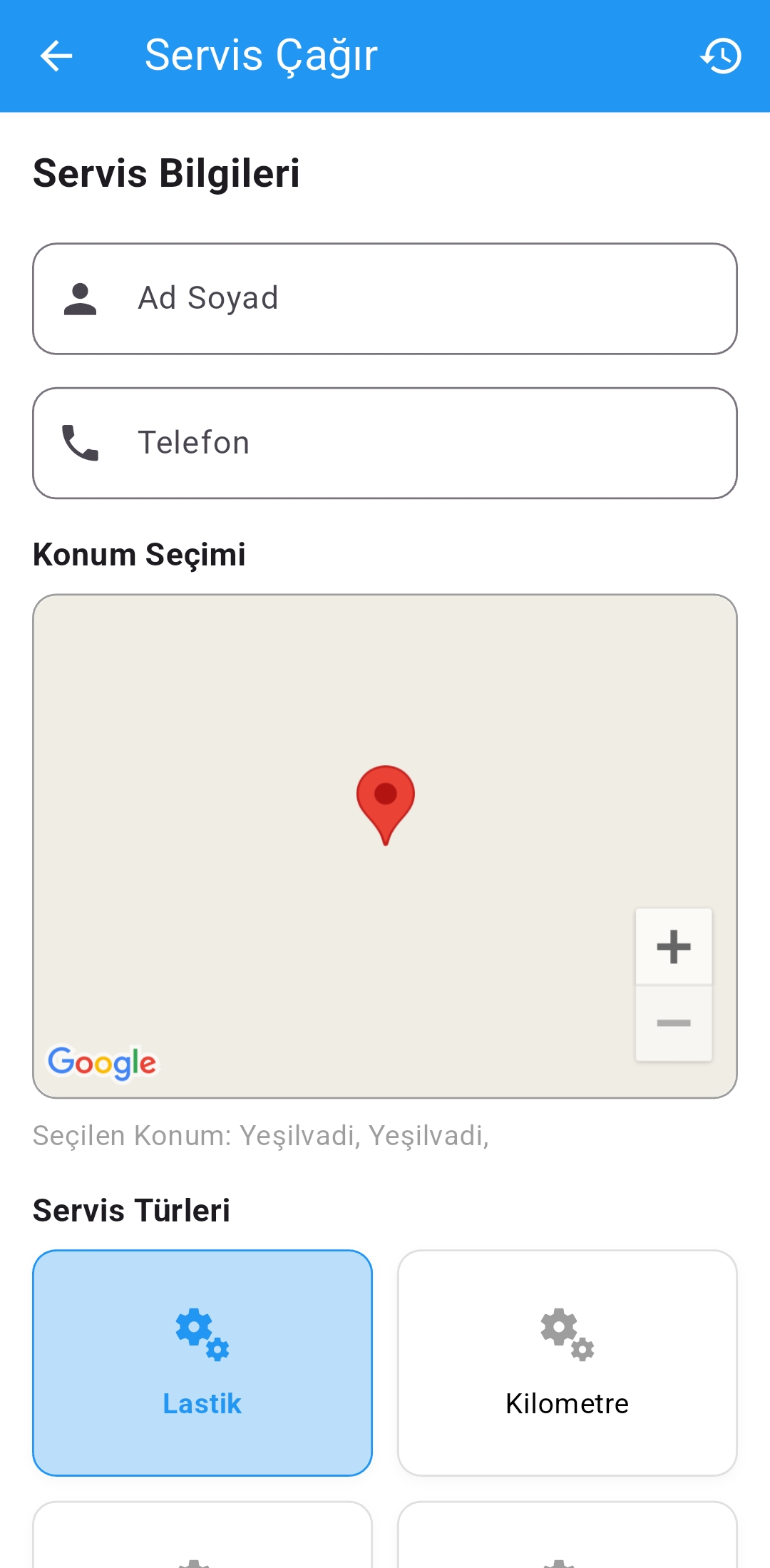Go back using the arrow
The width and height of the screenshot is (770, 1568).
[x=56, y=56]
